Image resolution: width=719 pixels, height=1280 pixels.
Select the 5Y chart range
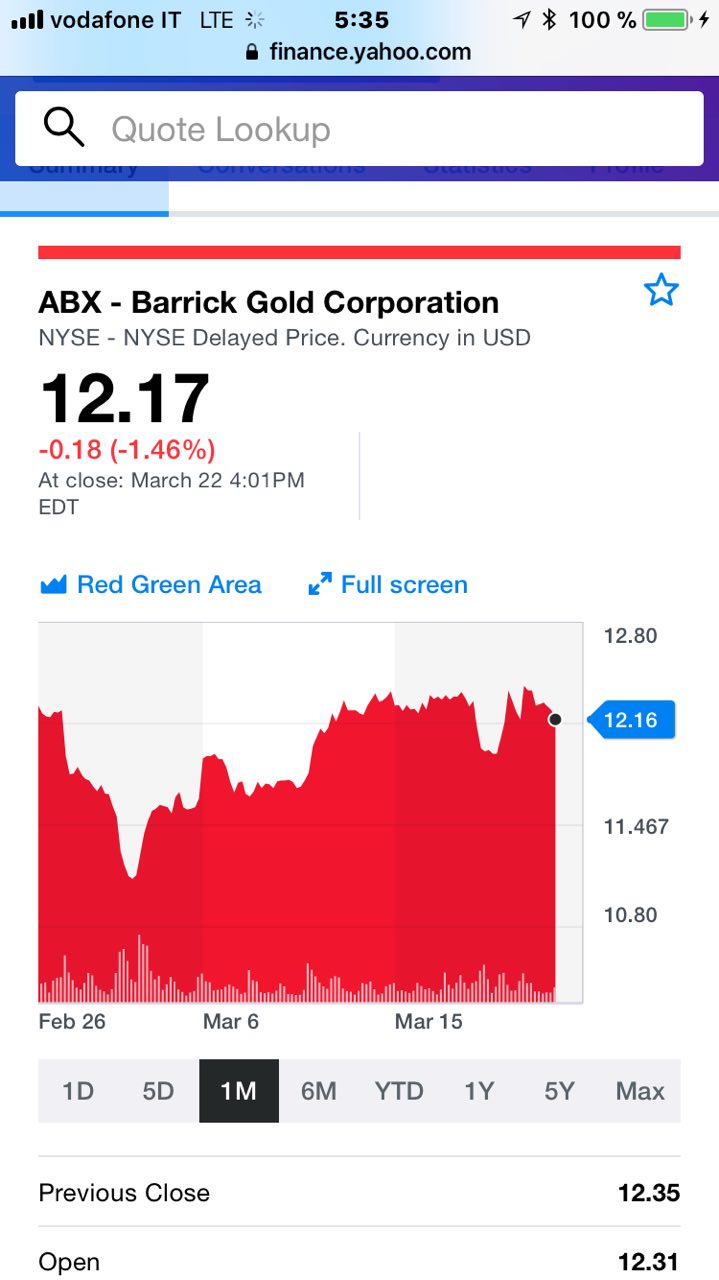[560, 1091]
